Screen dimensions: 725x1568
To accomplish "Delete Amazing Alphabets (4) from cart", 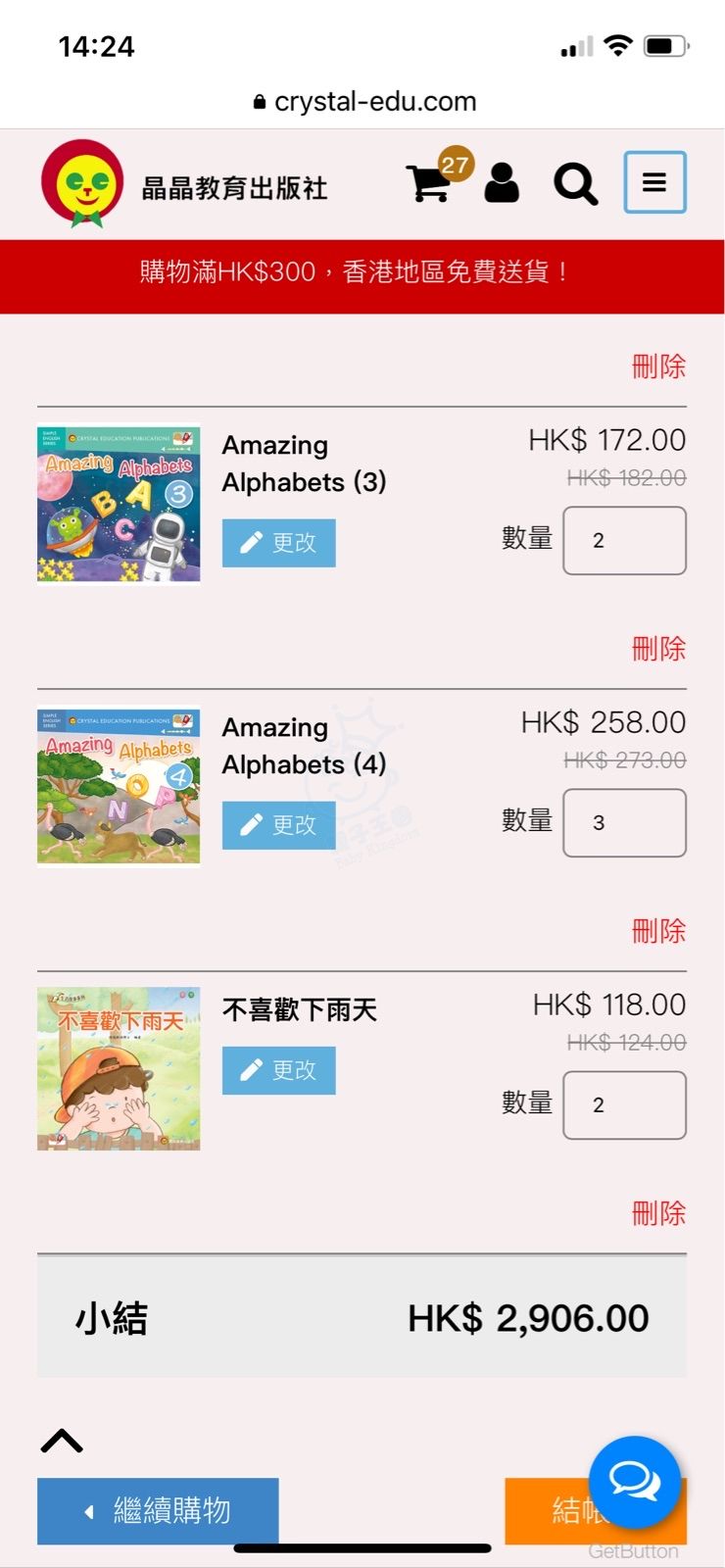I will 658,931.
